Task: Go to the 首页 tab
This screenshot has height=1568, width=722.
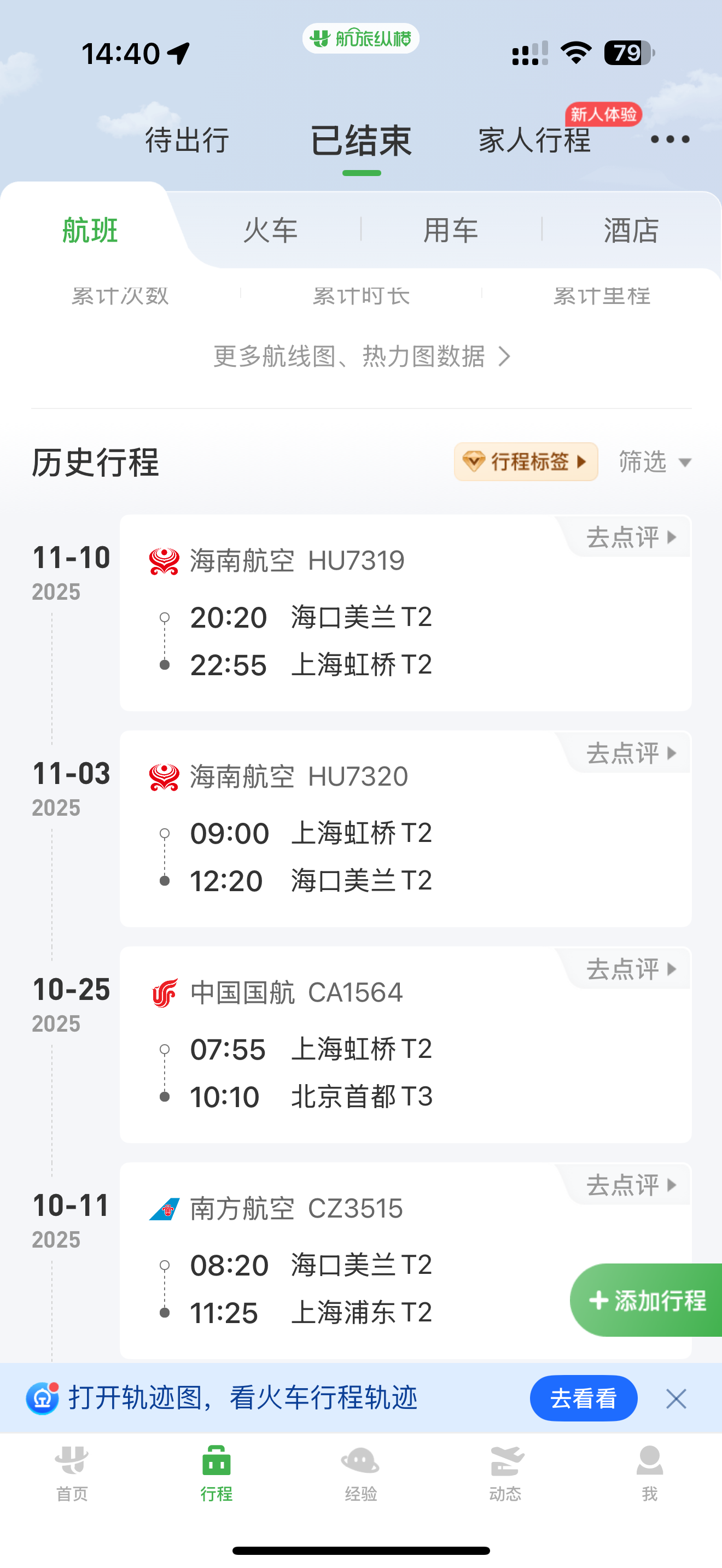Action: [72, 1473]
